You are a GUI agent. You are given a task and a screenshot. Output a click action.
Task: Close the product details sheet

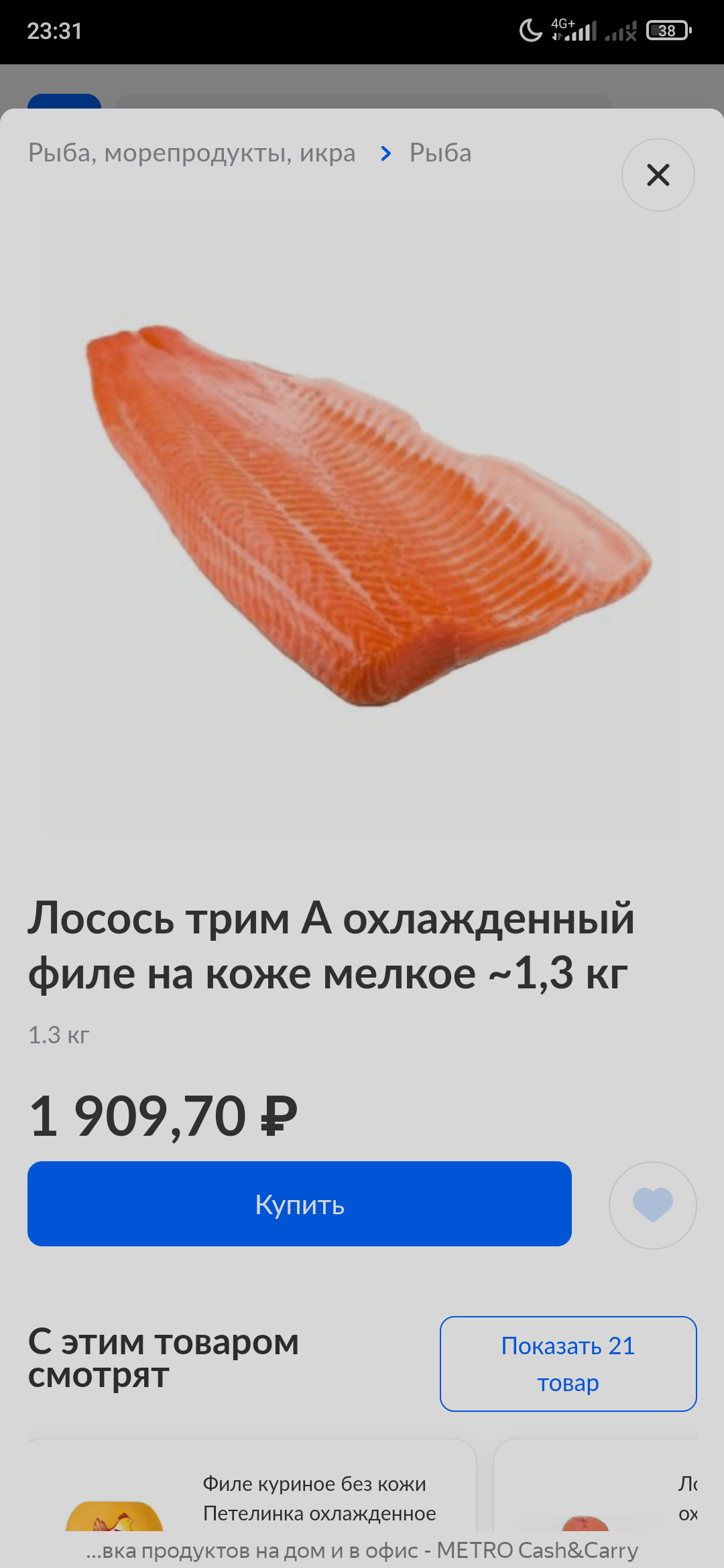[x=658, y=175]
